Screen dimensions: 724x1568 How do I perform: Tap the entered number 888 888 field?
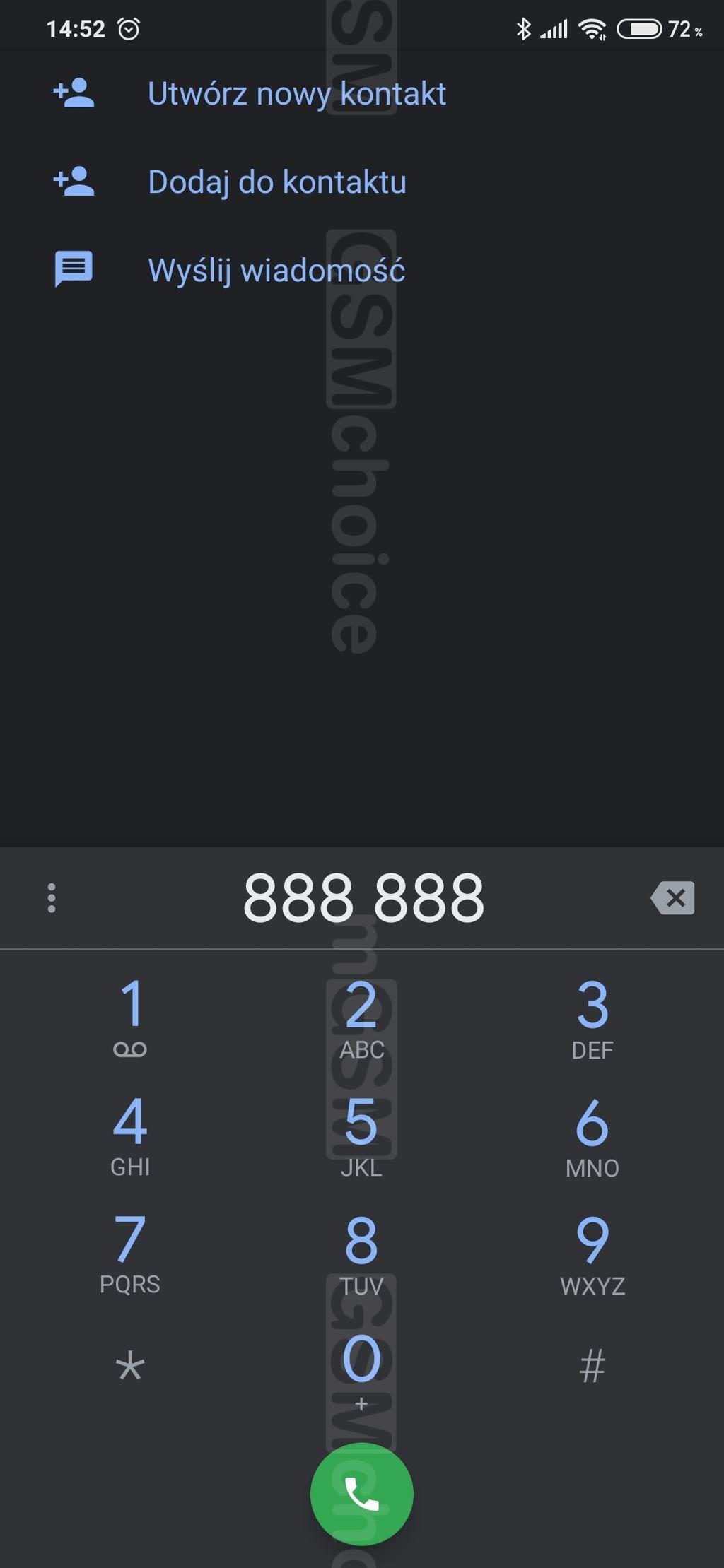click(363, 898)
